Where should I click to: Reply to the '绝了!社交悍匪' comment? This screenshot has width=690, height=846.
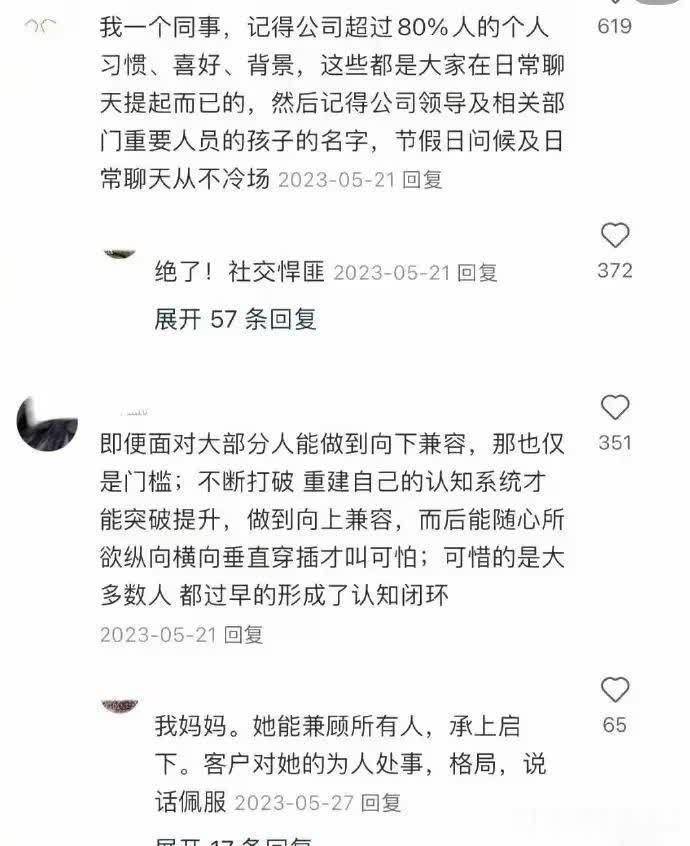click(477, 272)
